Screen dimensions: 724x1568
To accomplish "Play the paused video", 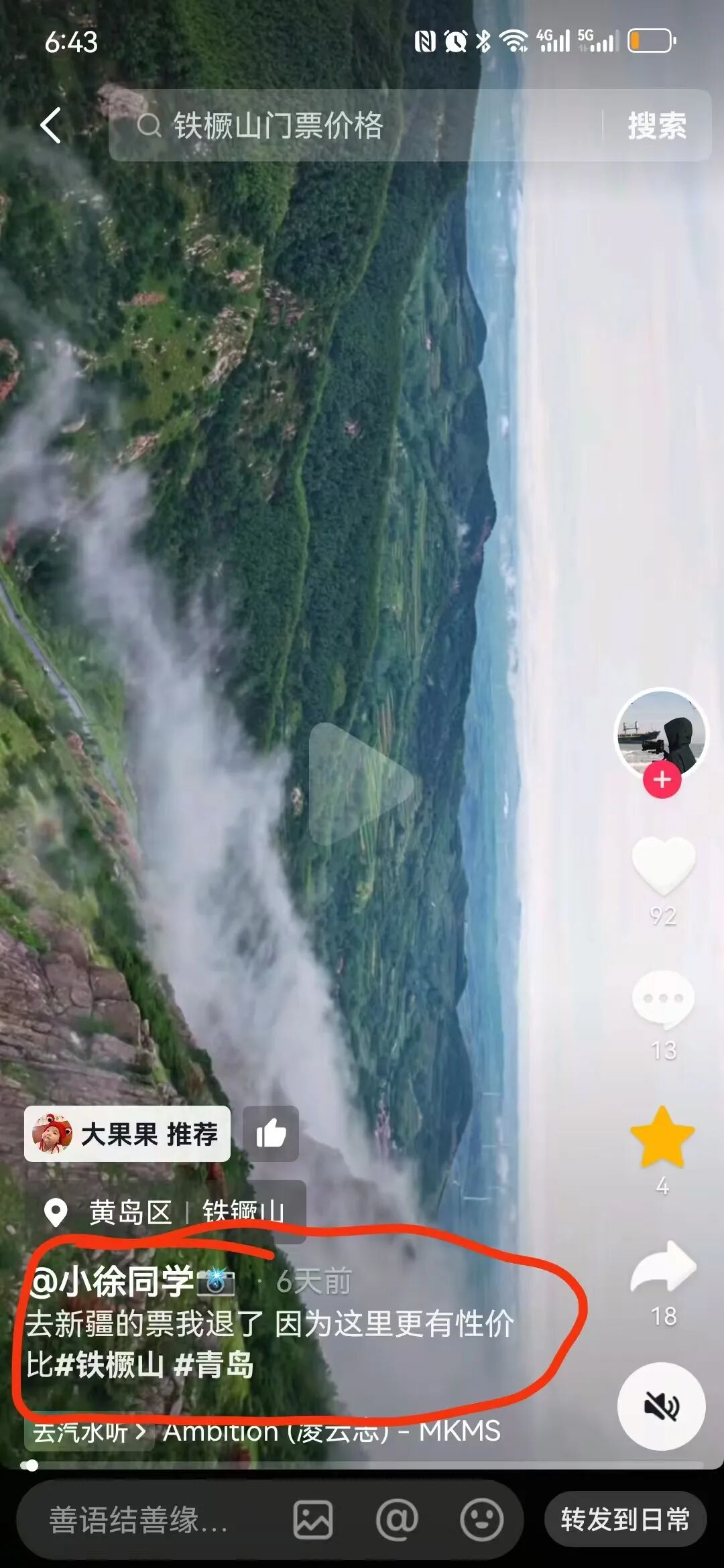I will click(362, 784).
